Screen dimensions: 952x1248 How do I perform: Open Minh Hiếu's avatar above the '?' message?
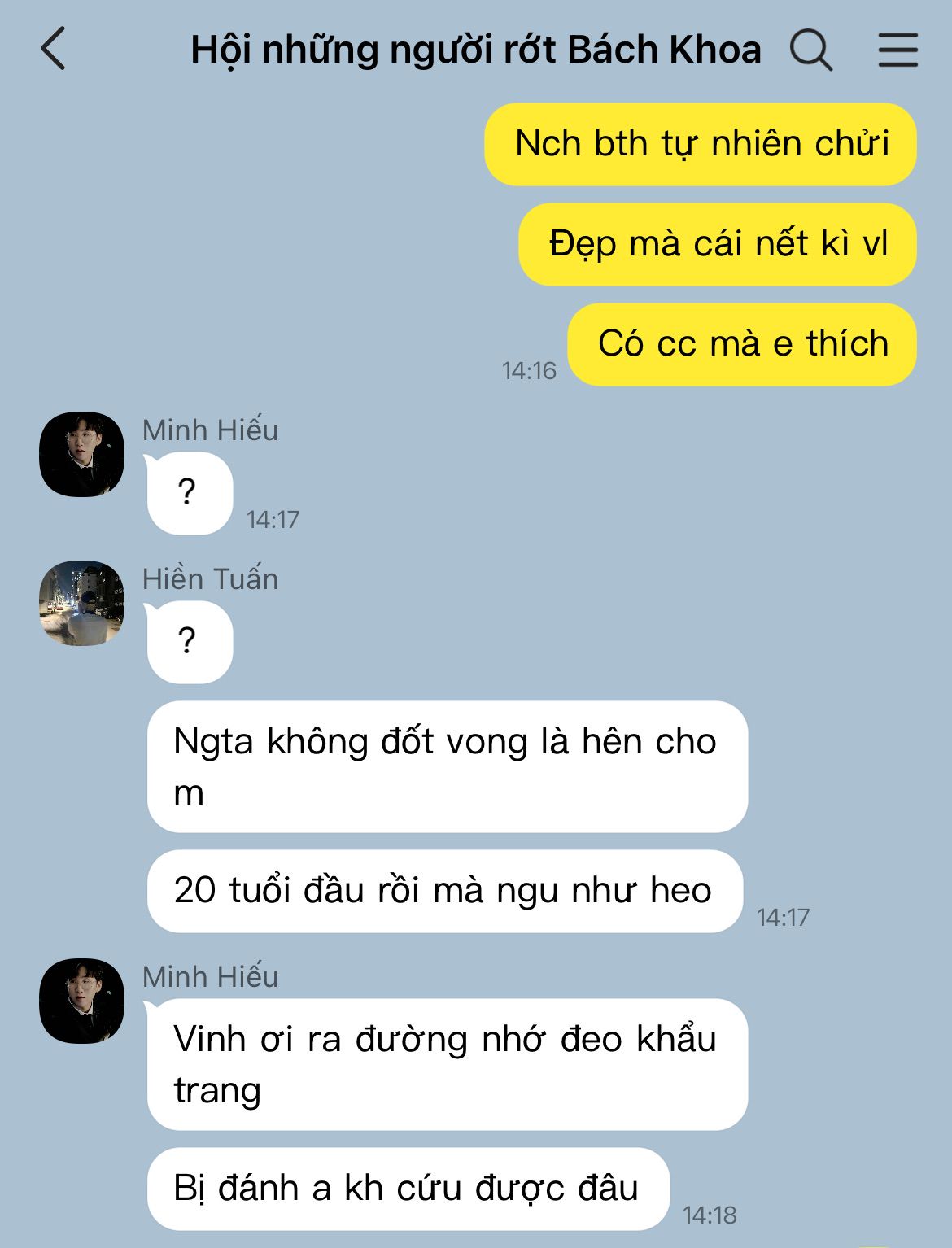[82, 454]
